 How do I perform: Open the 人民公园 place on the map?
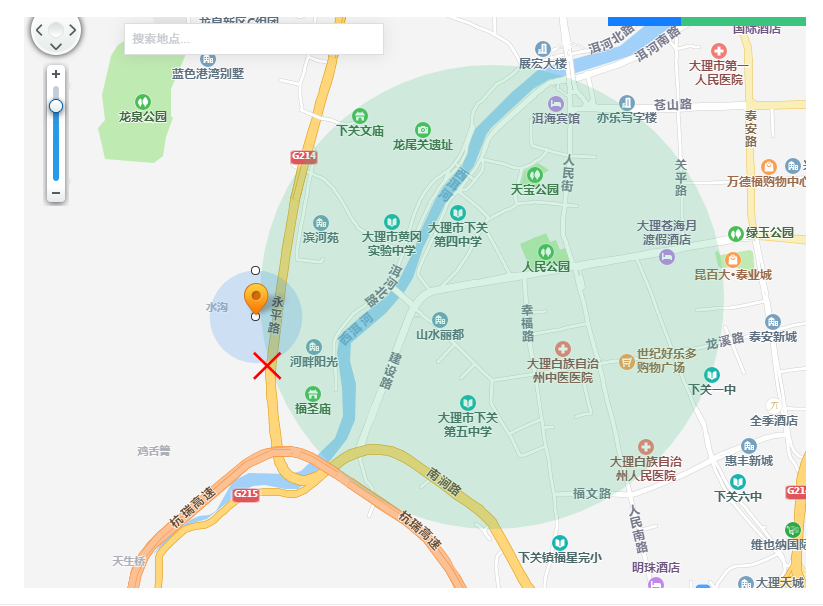tap(545, 252)
